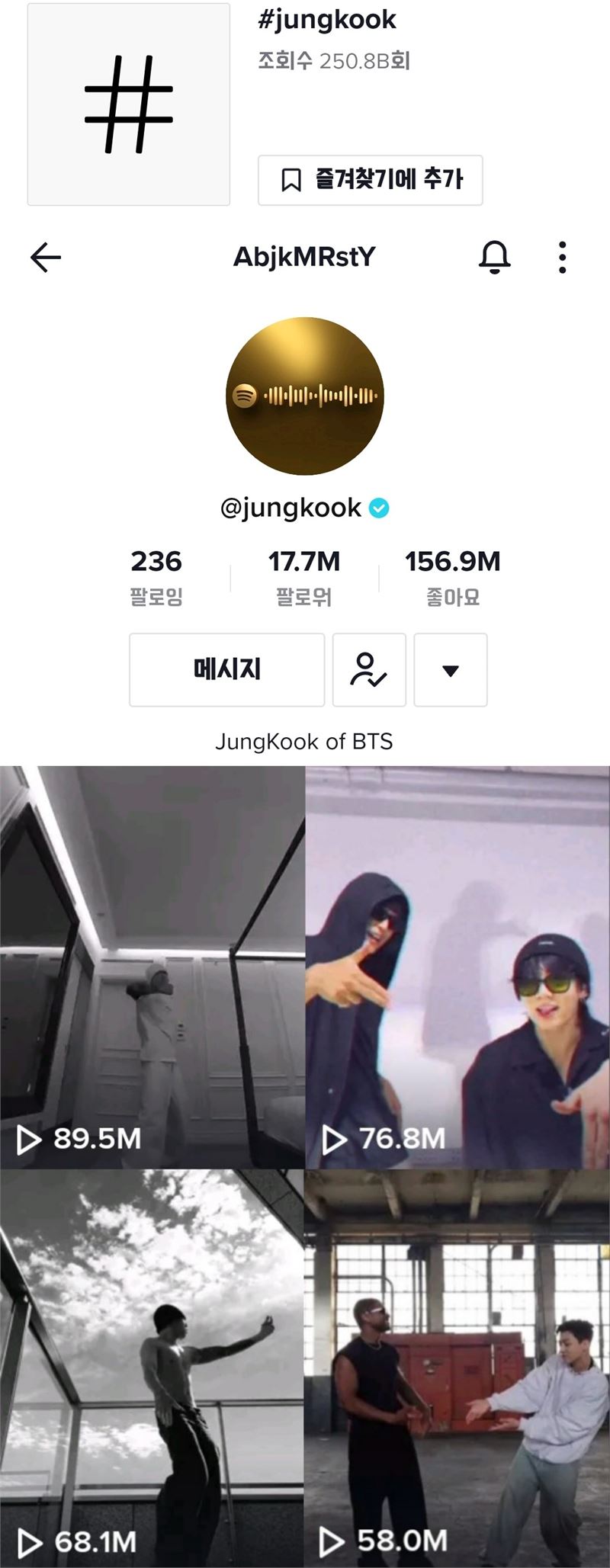Open the video with 68.1M views

coord(152,1368)
